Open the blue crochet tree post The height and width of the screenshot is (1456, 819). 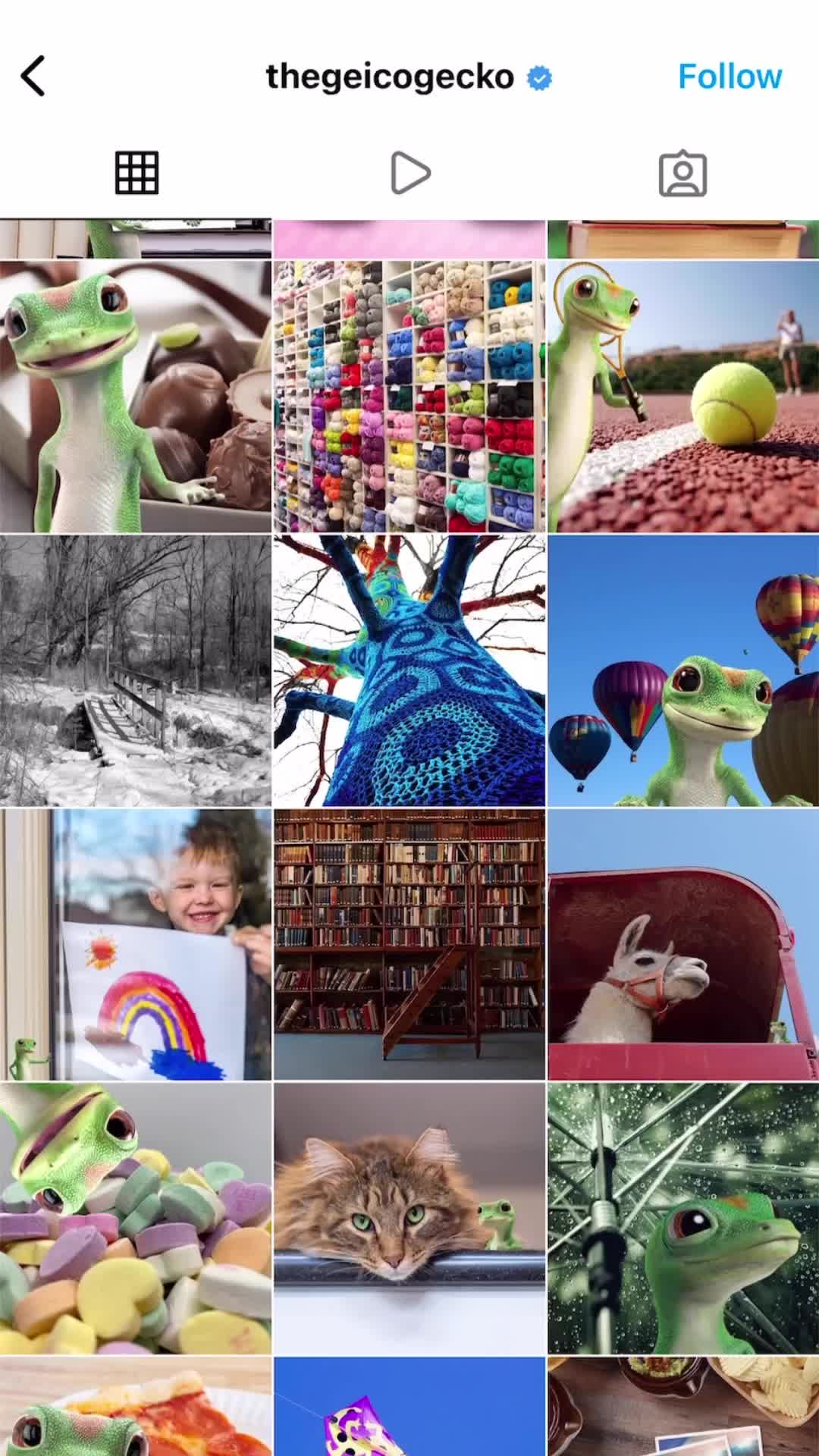(x=409, y=670)
